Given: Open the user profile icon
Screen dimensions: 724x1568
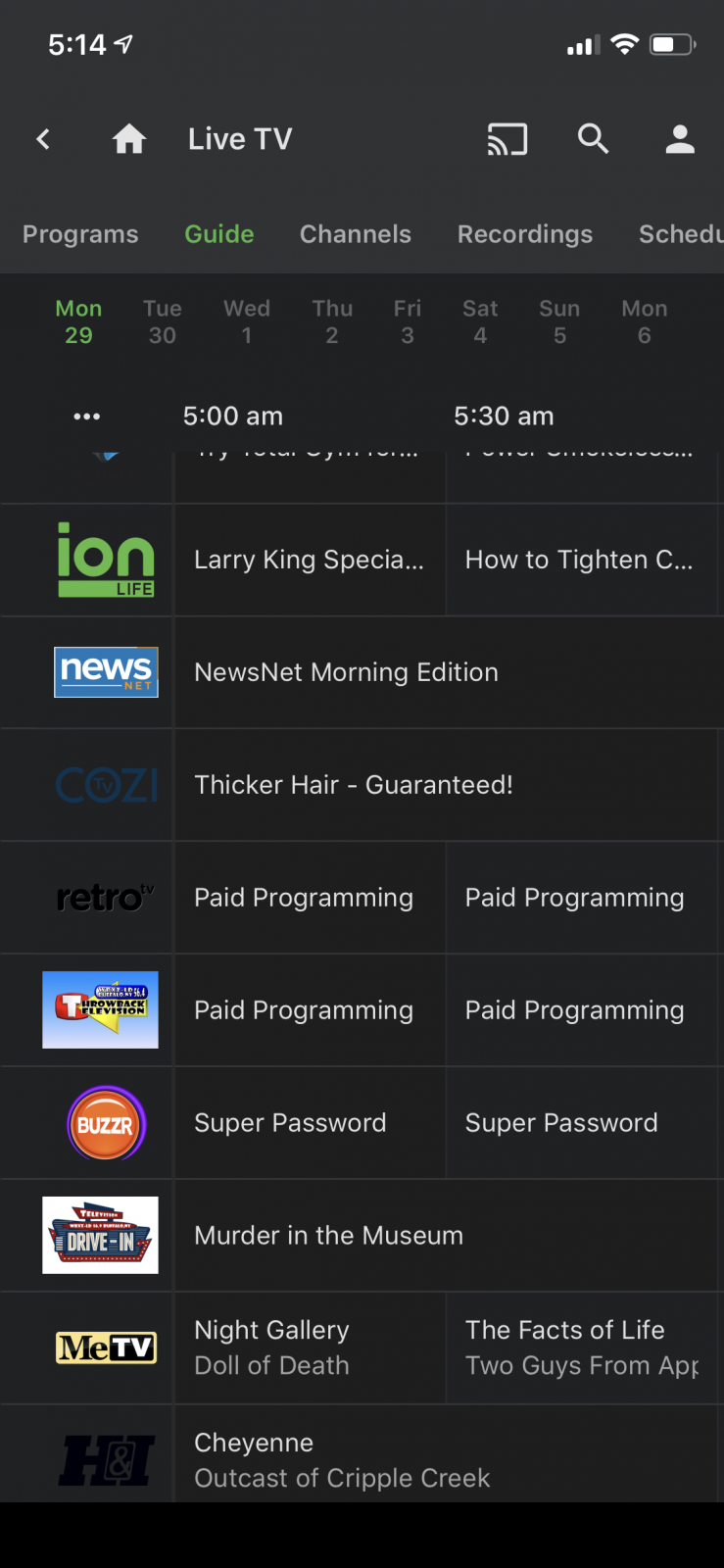Looking at the screenshot, I should click(679, 139).
